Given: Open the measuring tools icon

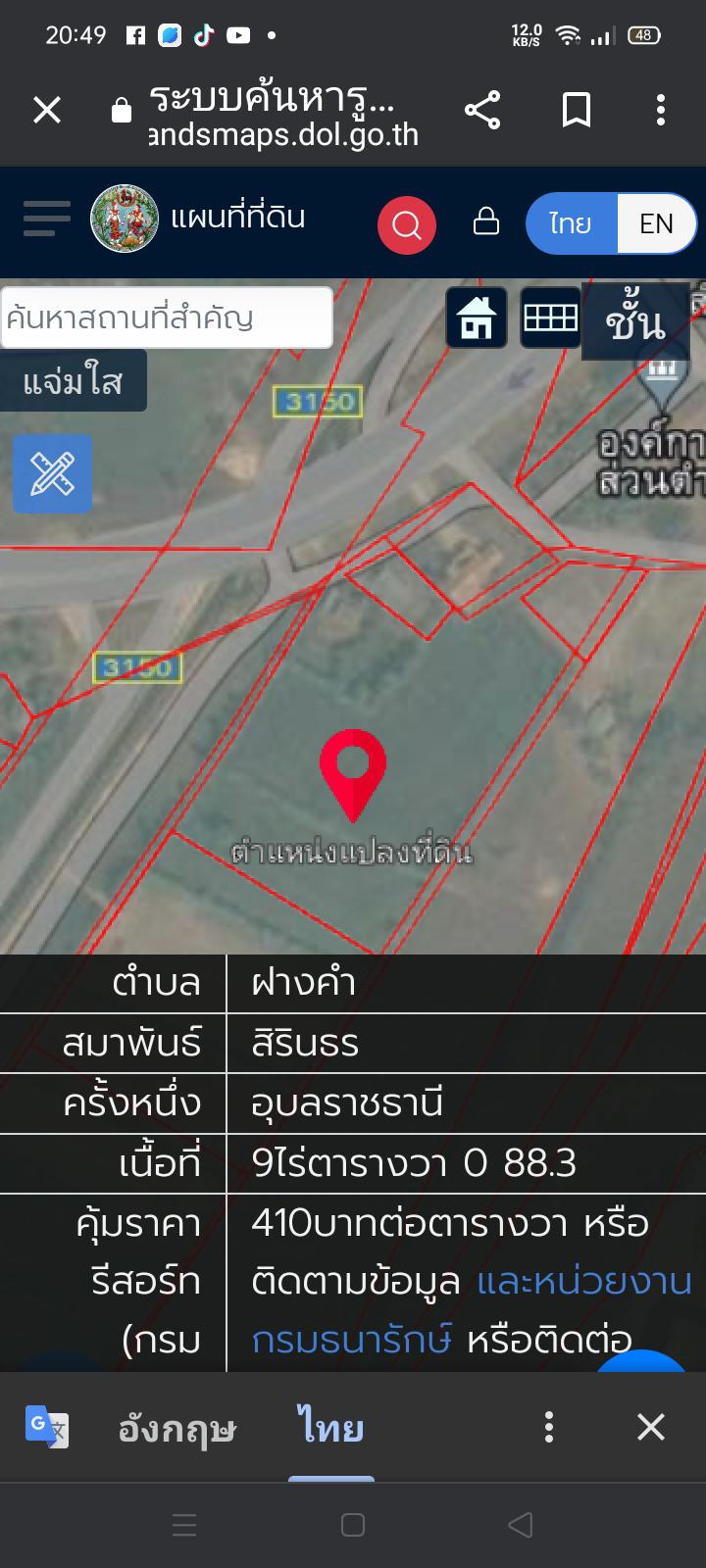Looking at the screenshot, I should (x=52, y=474).
